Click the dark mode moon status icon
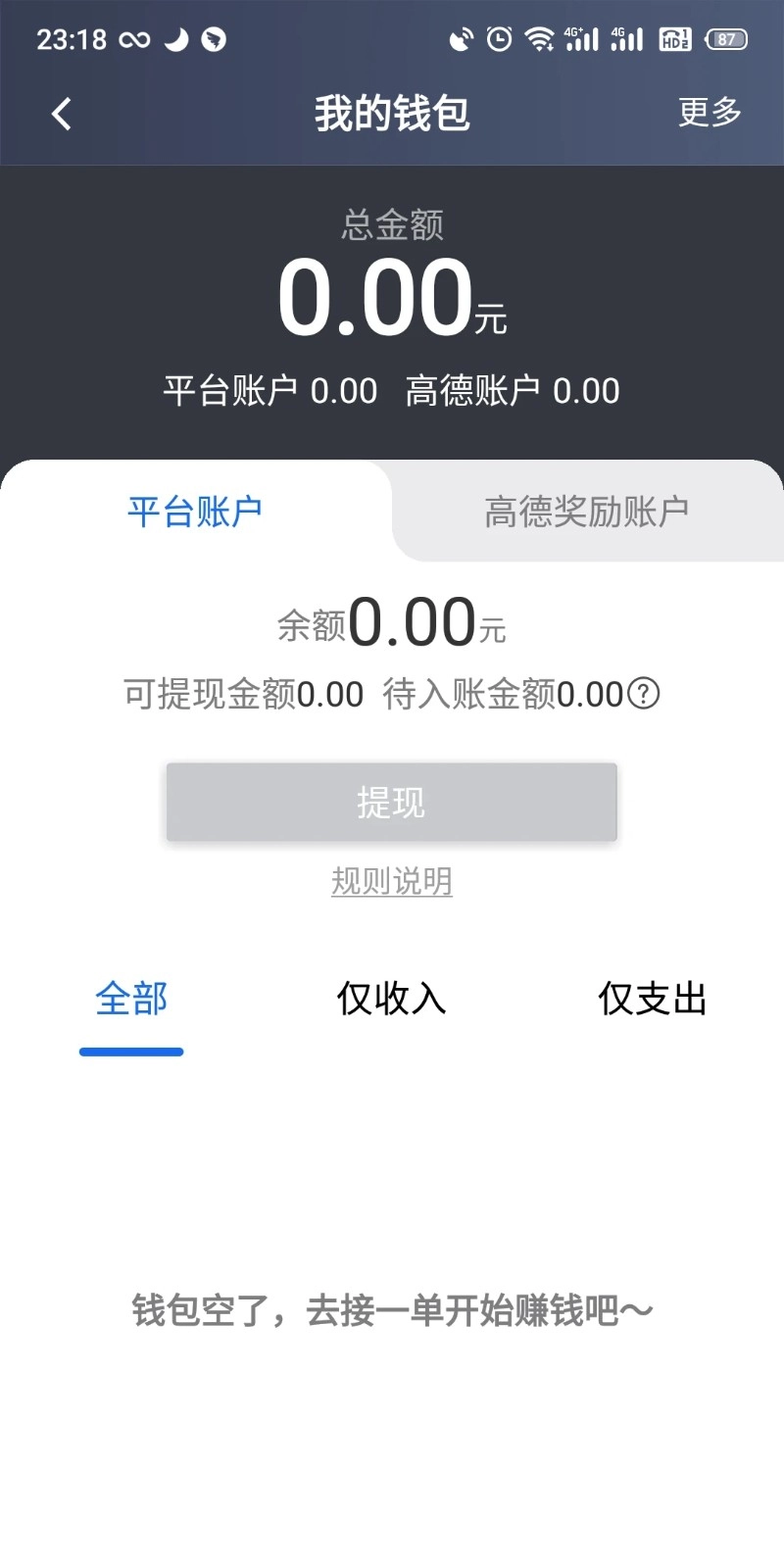The width and height of the screenshot is (784, 1568). point(176,37)
